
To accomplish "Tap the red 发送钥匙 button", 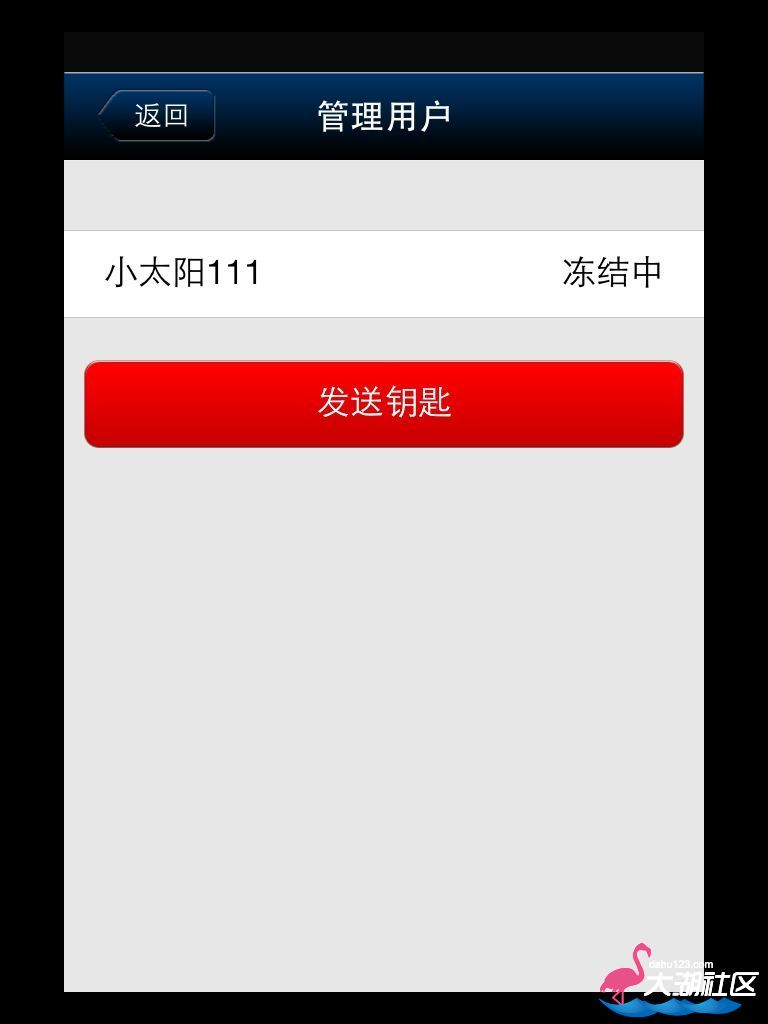I will click(x=383, y=403).
